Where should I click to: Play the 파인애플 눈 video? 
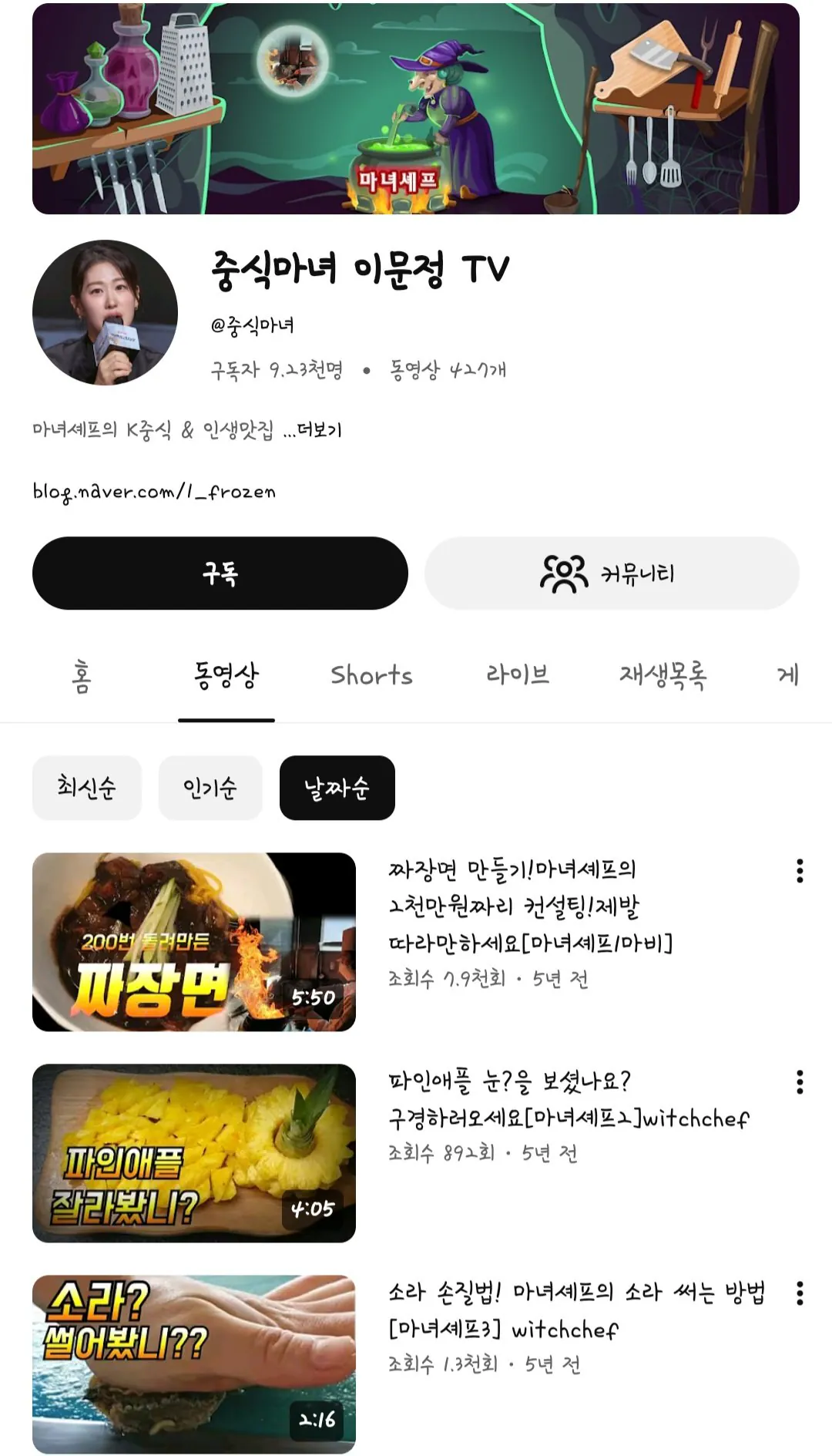(194, 1153)
